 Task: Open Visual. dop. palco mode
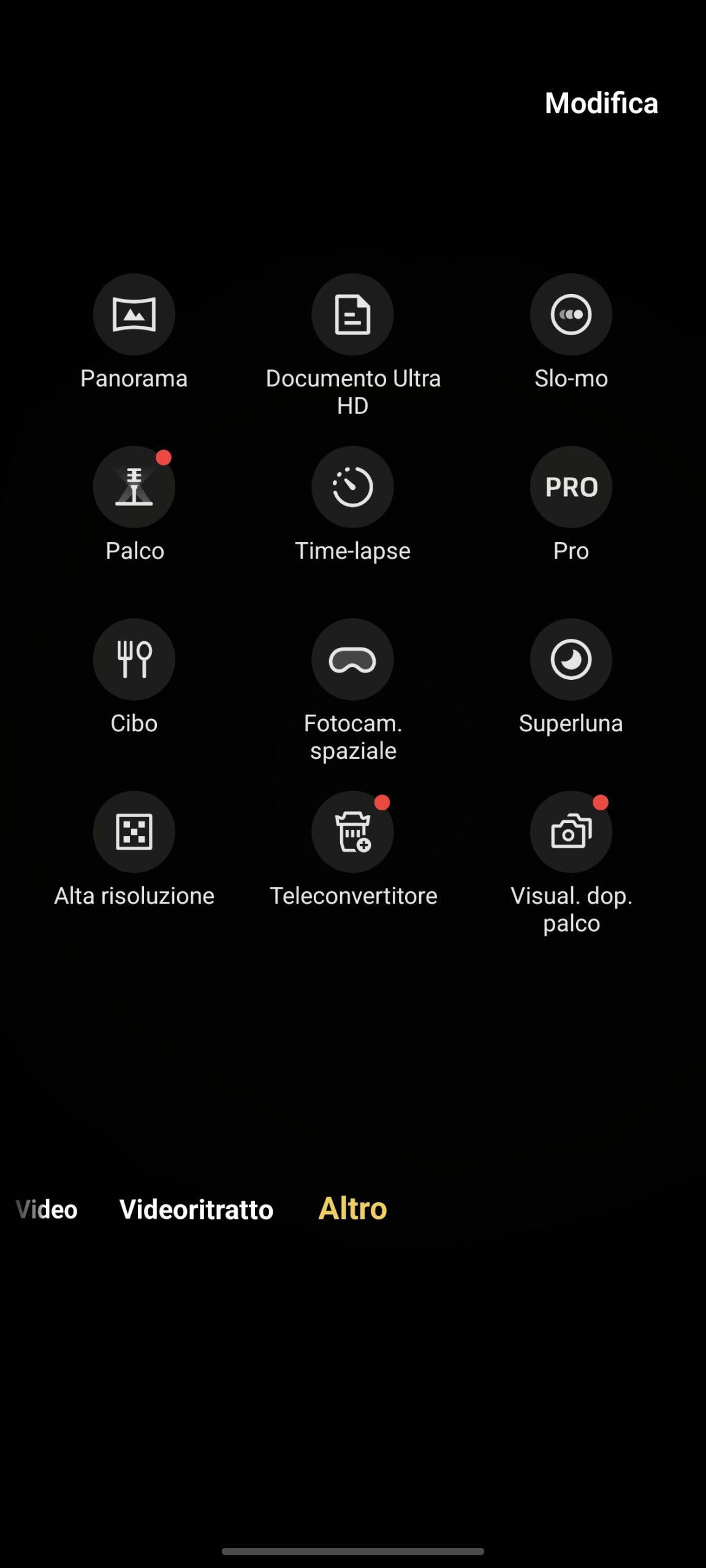(x=571, y=832)
